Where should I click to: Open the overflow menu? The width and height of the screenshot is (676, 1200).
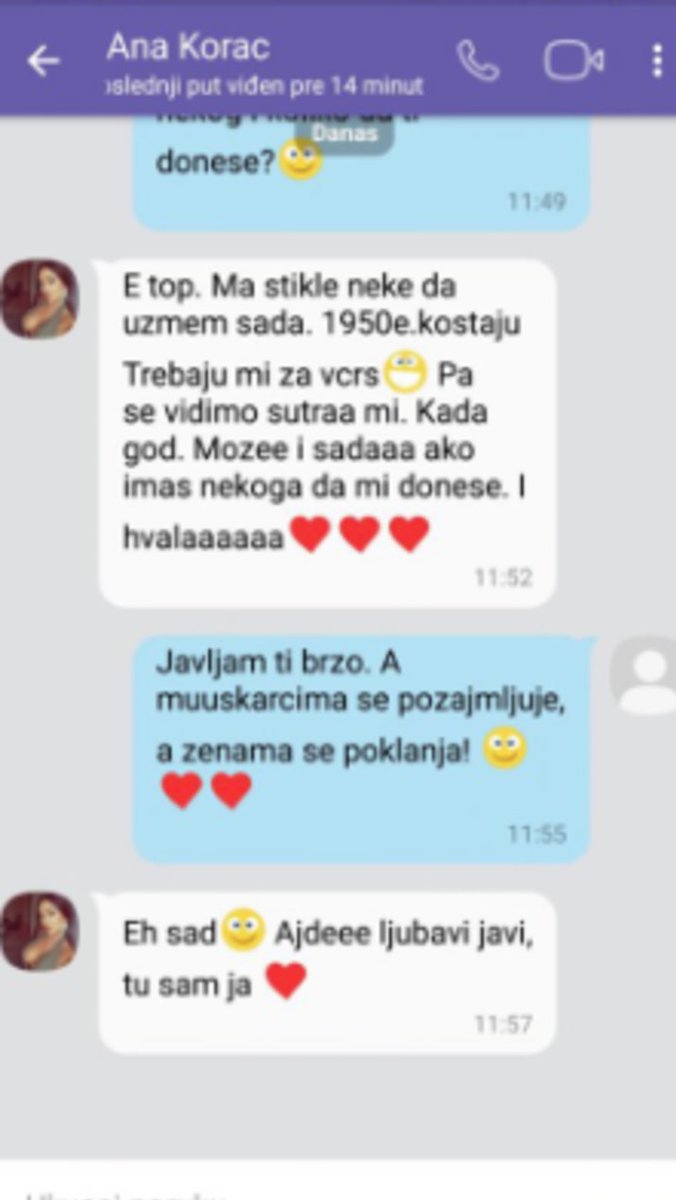657,62
